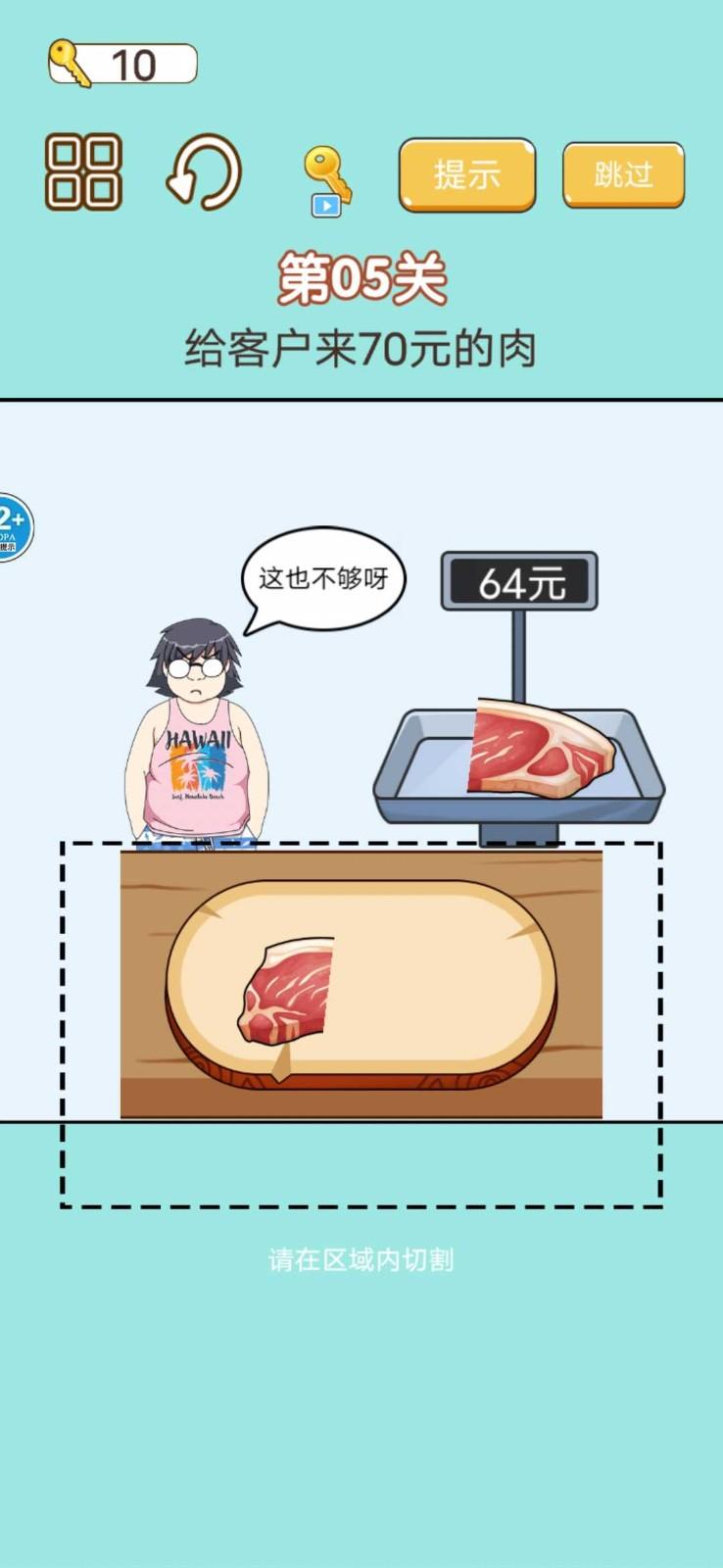Tap the 提示 hint button
The image size is (723, 1568).
466,174
